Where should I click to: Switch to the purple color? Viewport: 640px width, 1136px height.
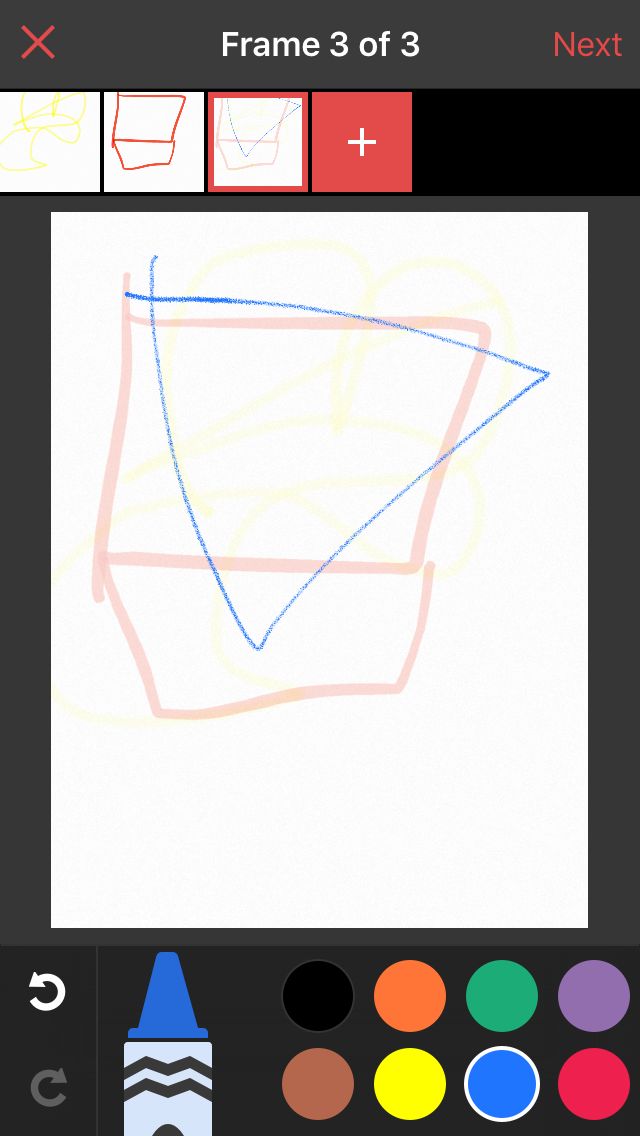594,996
